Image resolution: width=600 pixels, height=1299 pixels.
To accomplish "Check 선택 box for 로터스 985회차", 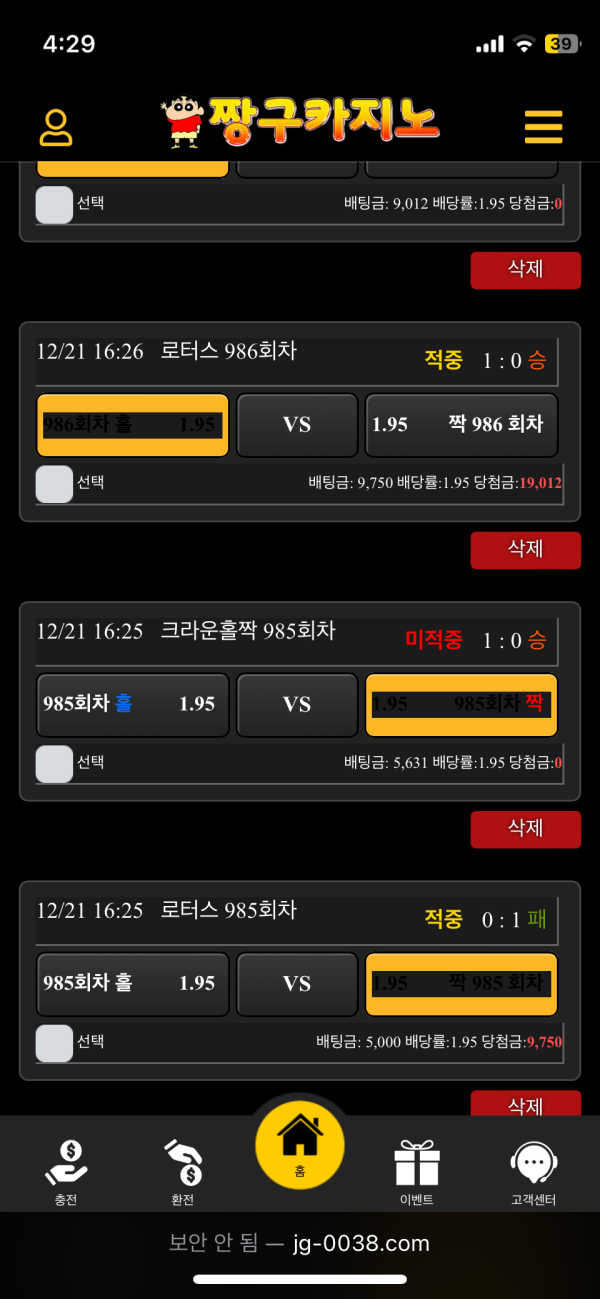I will (x=54, y=1043).
